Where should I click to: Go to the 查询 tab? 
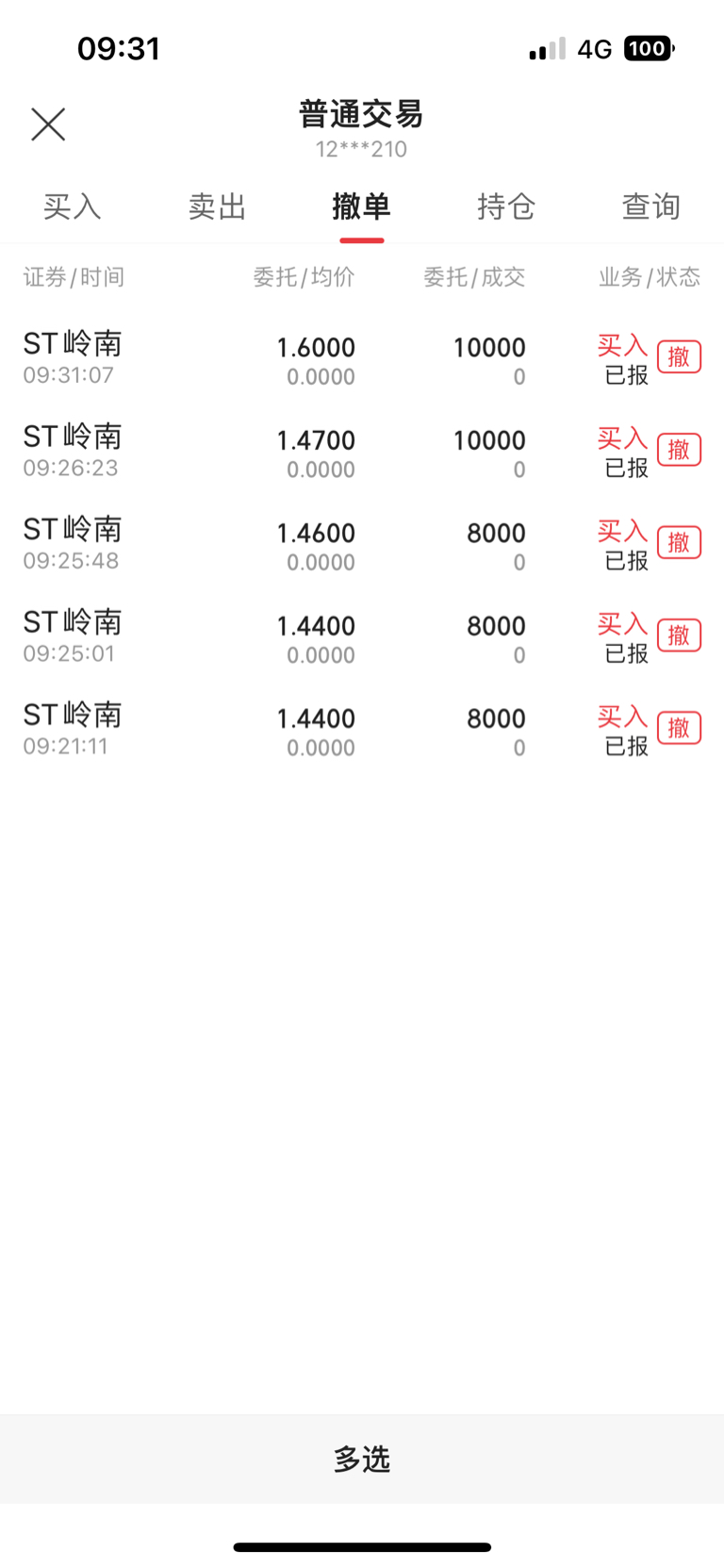(x=651, y=206)
